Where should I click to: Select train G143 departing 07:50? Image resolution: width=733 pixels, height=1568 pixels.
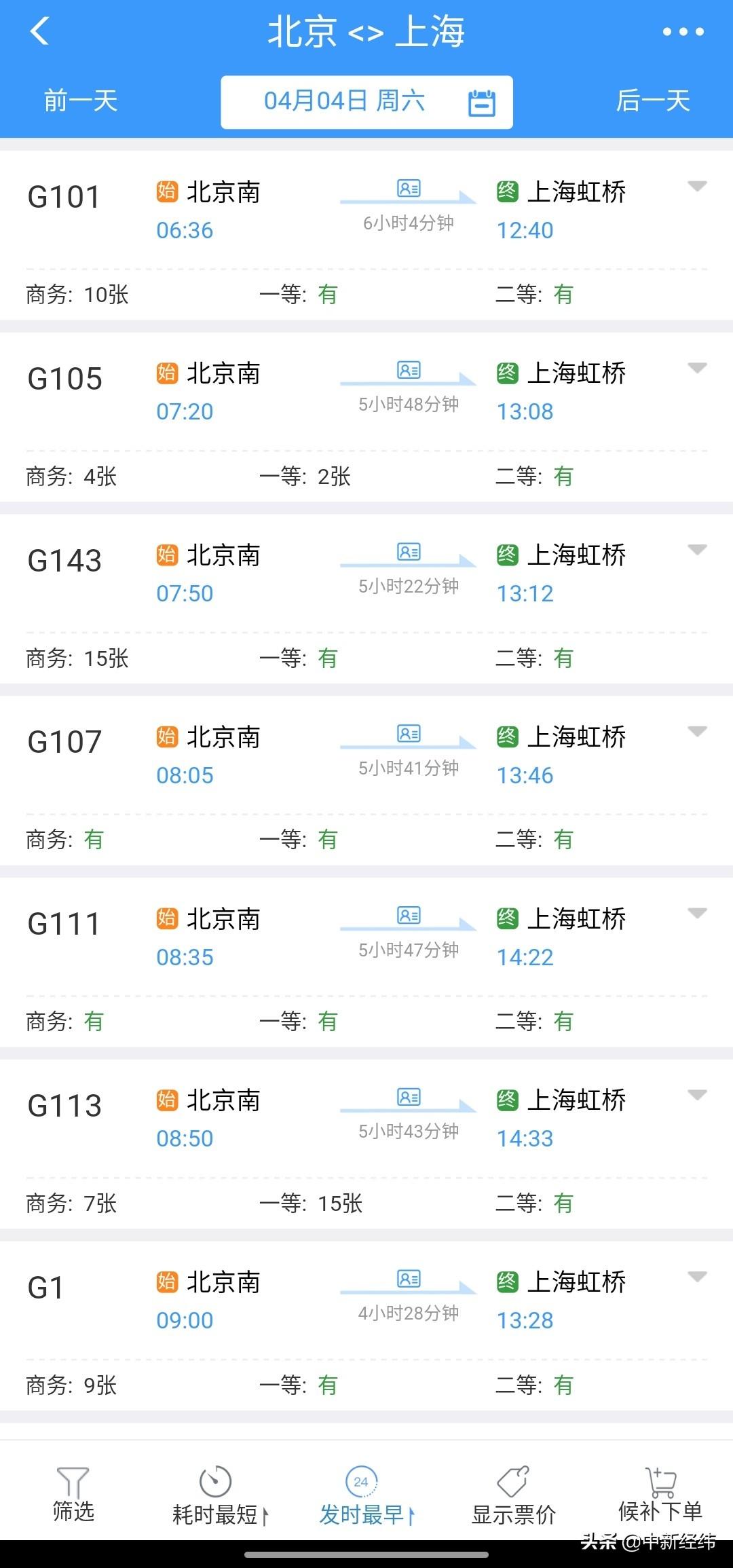(x=366, y=599)
